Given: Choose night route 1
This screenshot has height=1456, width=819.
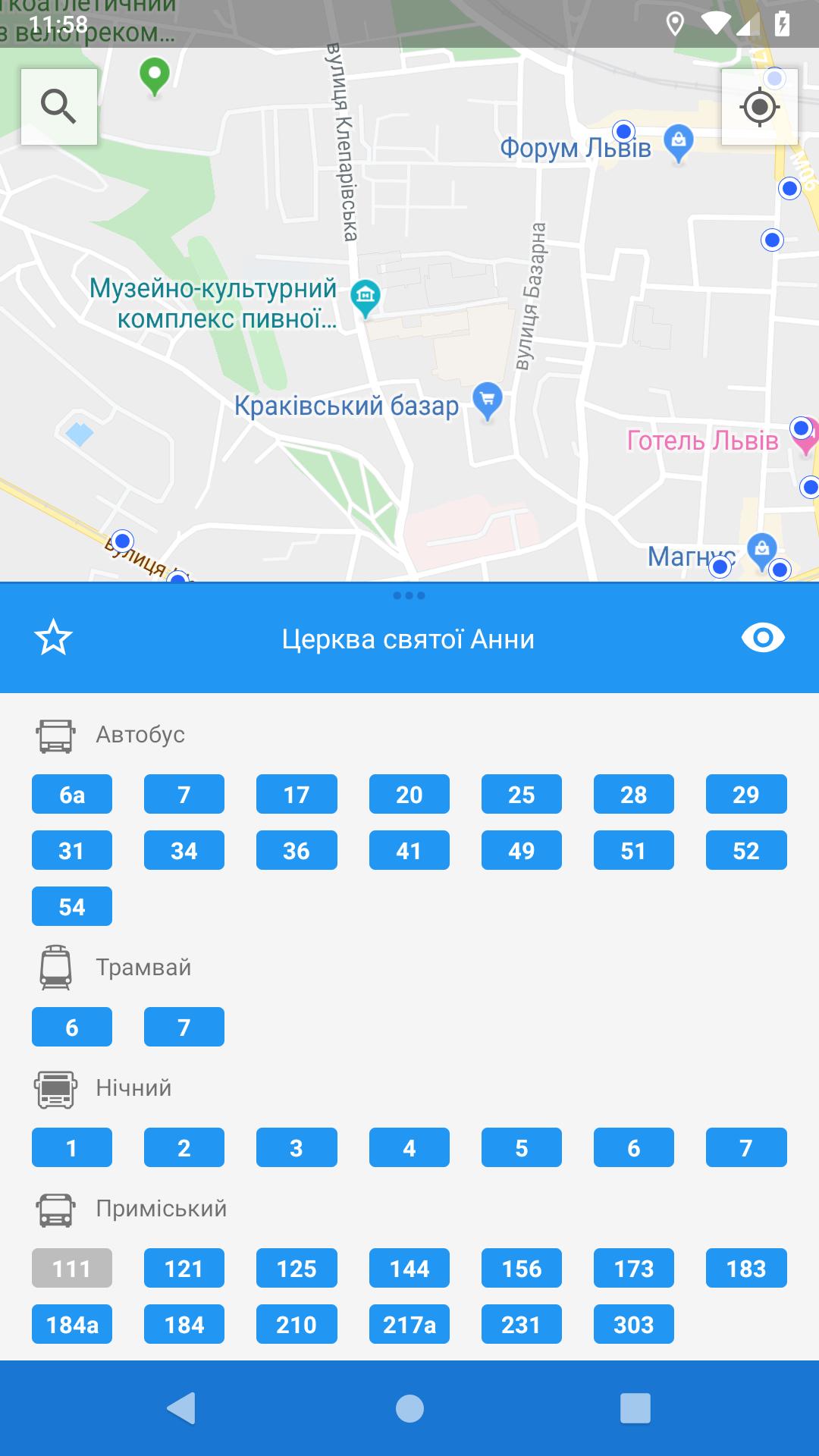Looking at the screenshot, I should [x=72, y=1147].
